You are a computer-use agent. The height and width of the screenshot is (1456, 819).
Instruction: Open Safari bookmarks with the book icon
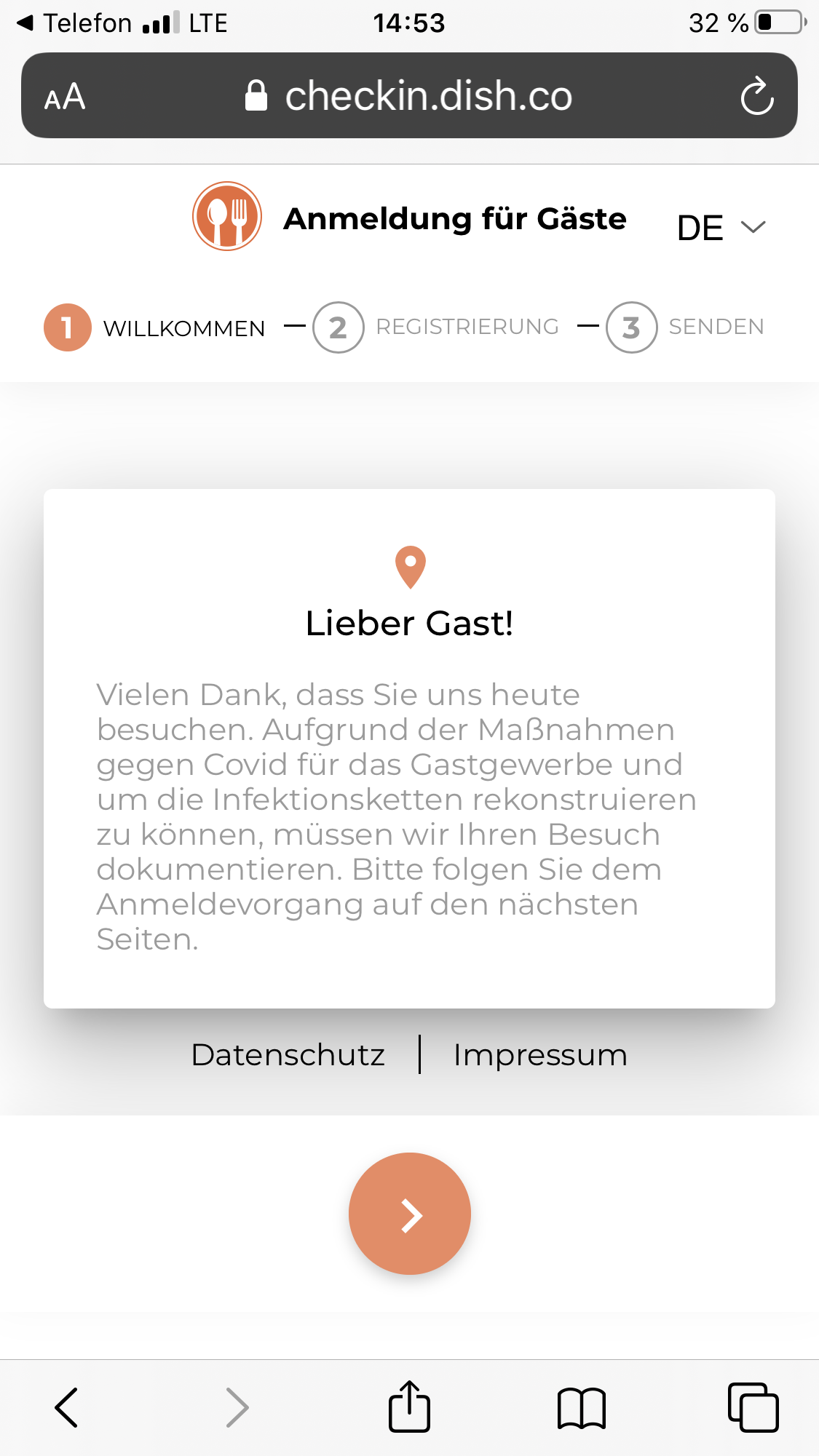[x=581, y=1406]
